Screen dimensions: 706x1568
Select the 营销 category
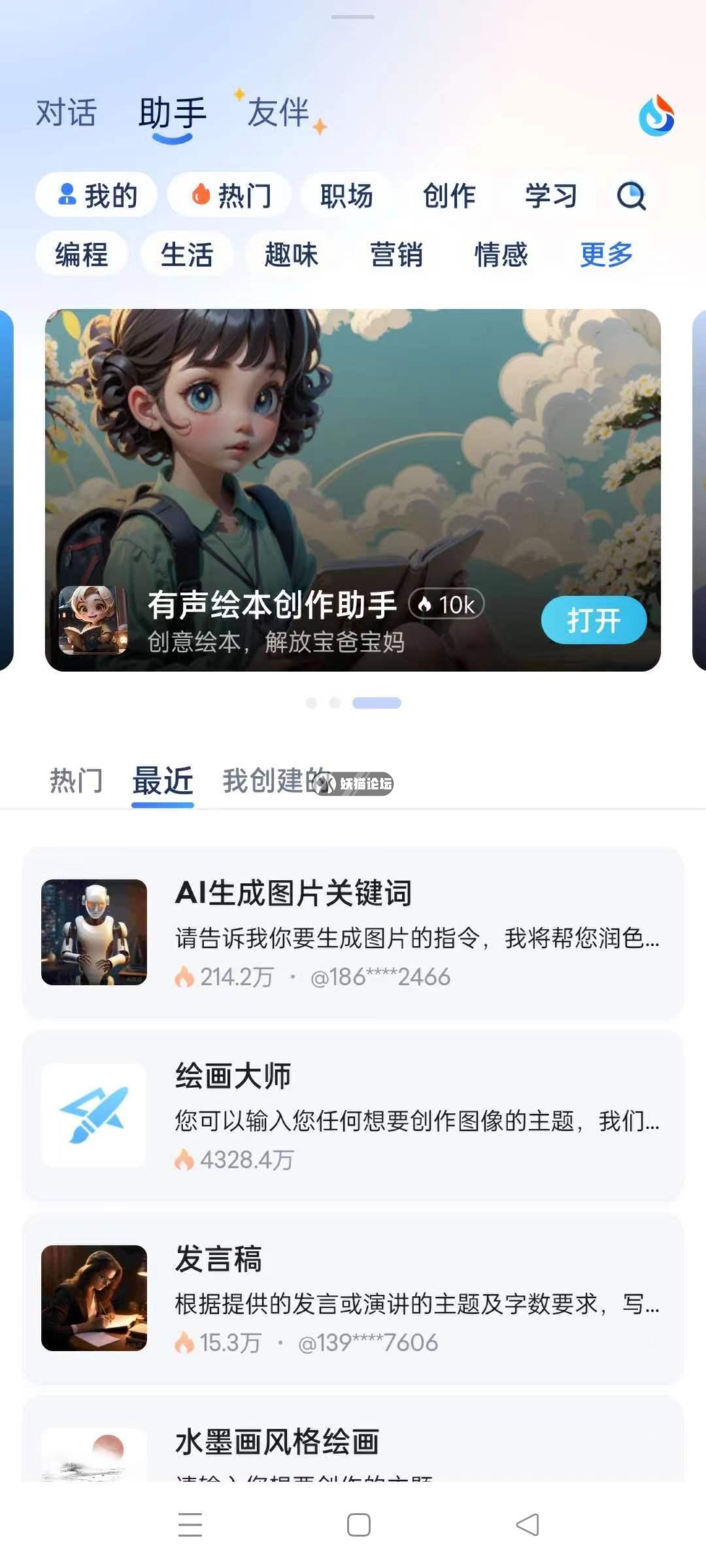(396, 254)
